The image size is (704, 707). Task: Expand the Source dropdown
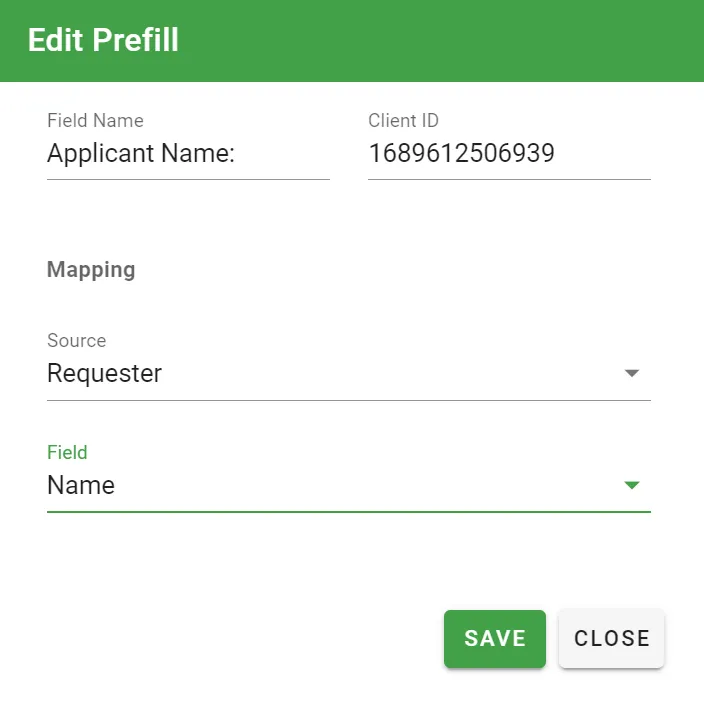348,374
